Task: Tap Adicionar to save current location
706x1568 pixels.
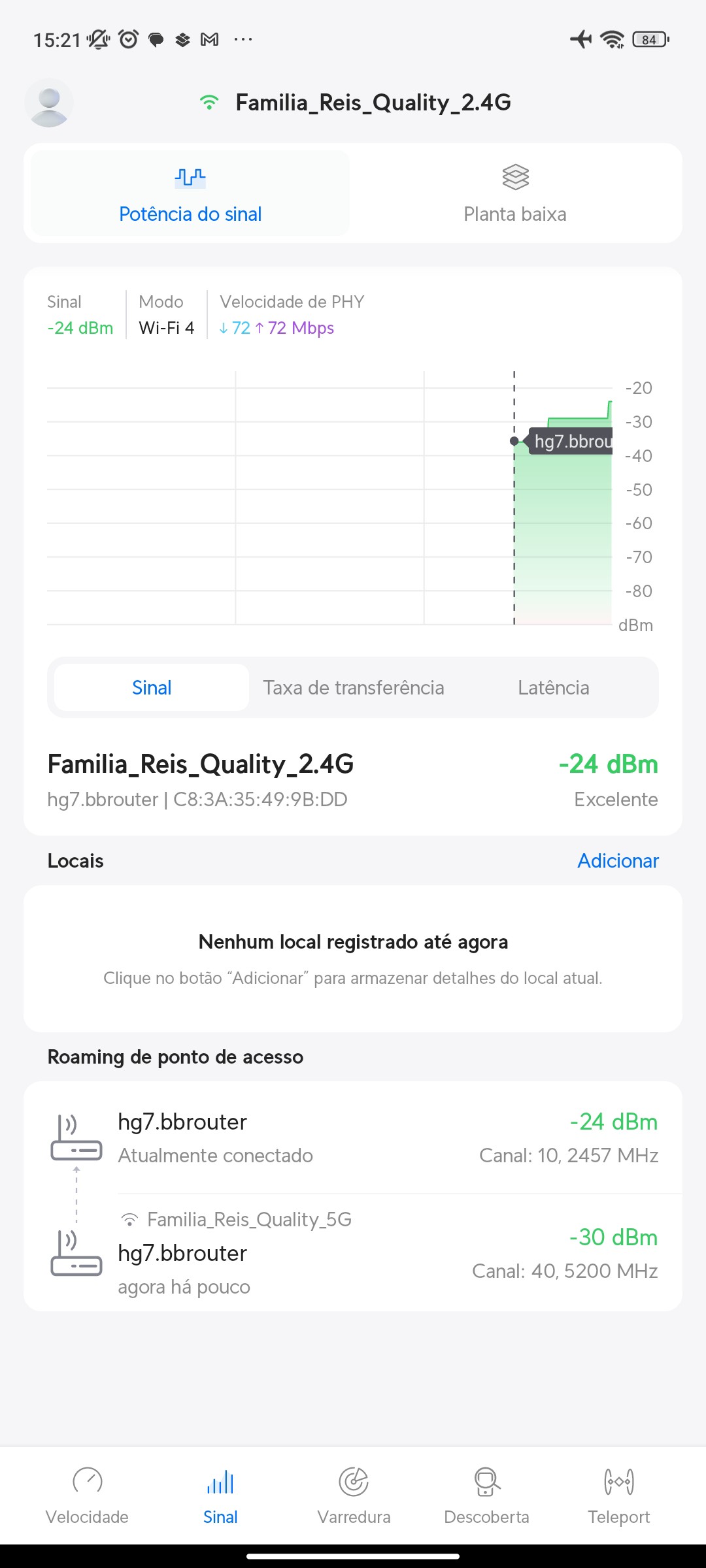Action: click(618, 860)
